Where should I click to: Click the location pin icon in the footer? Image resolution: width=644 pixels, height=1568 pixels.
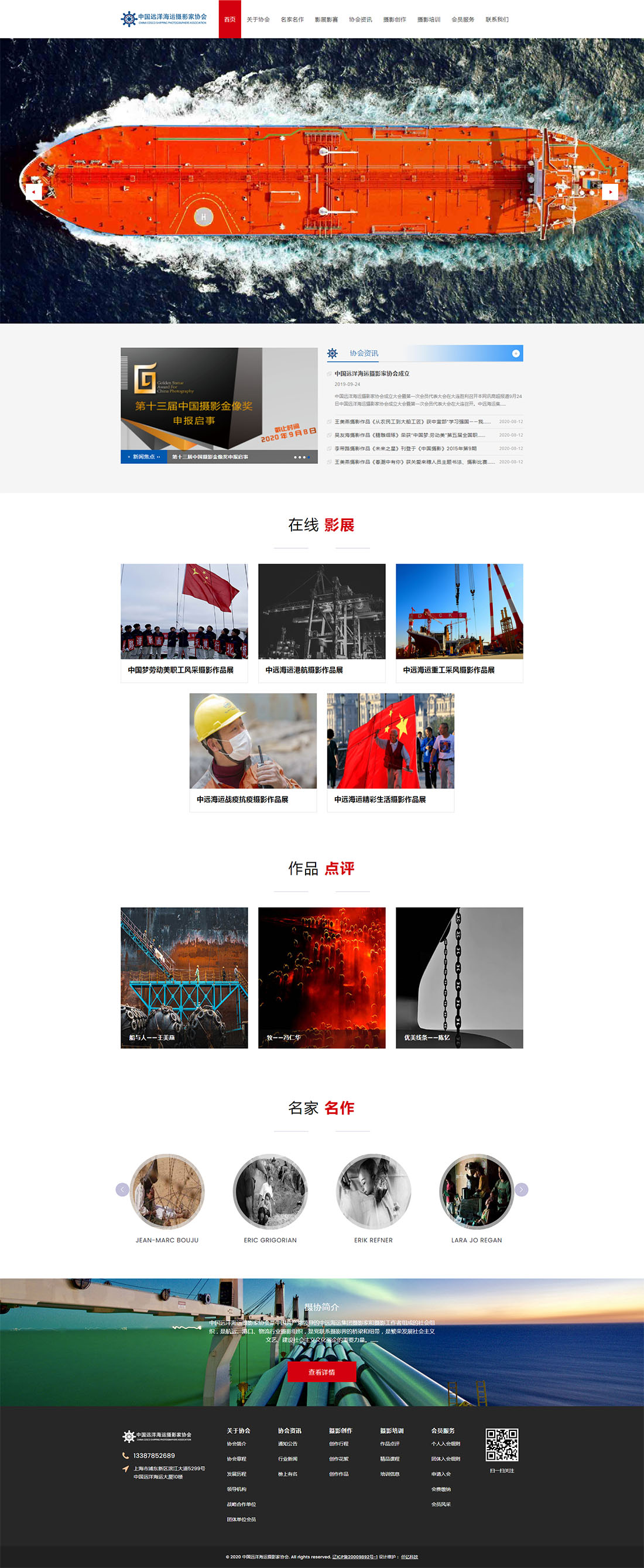coord(126,1470)
